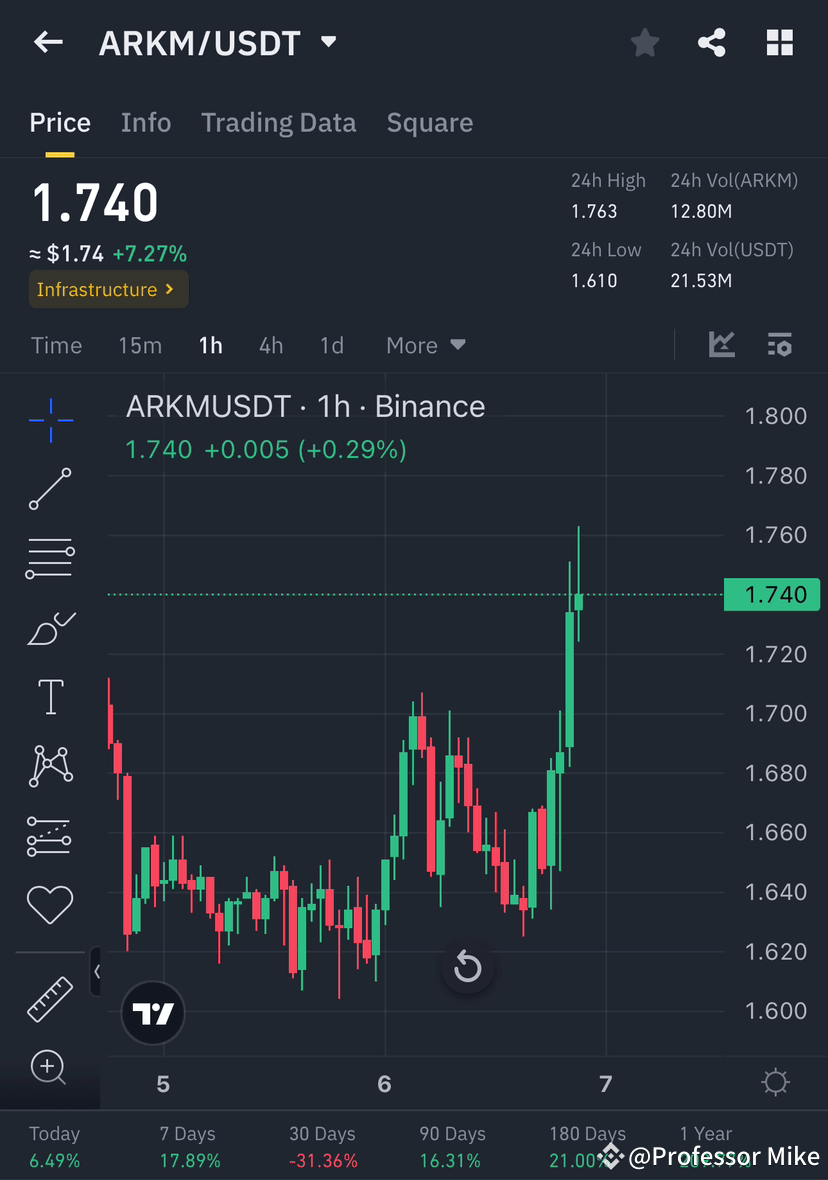
Task: Select the trend line drawing tool
Action: [50, 489]
